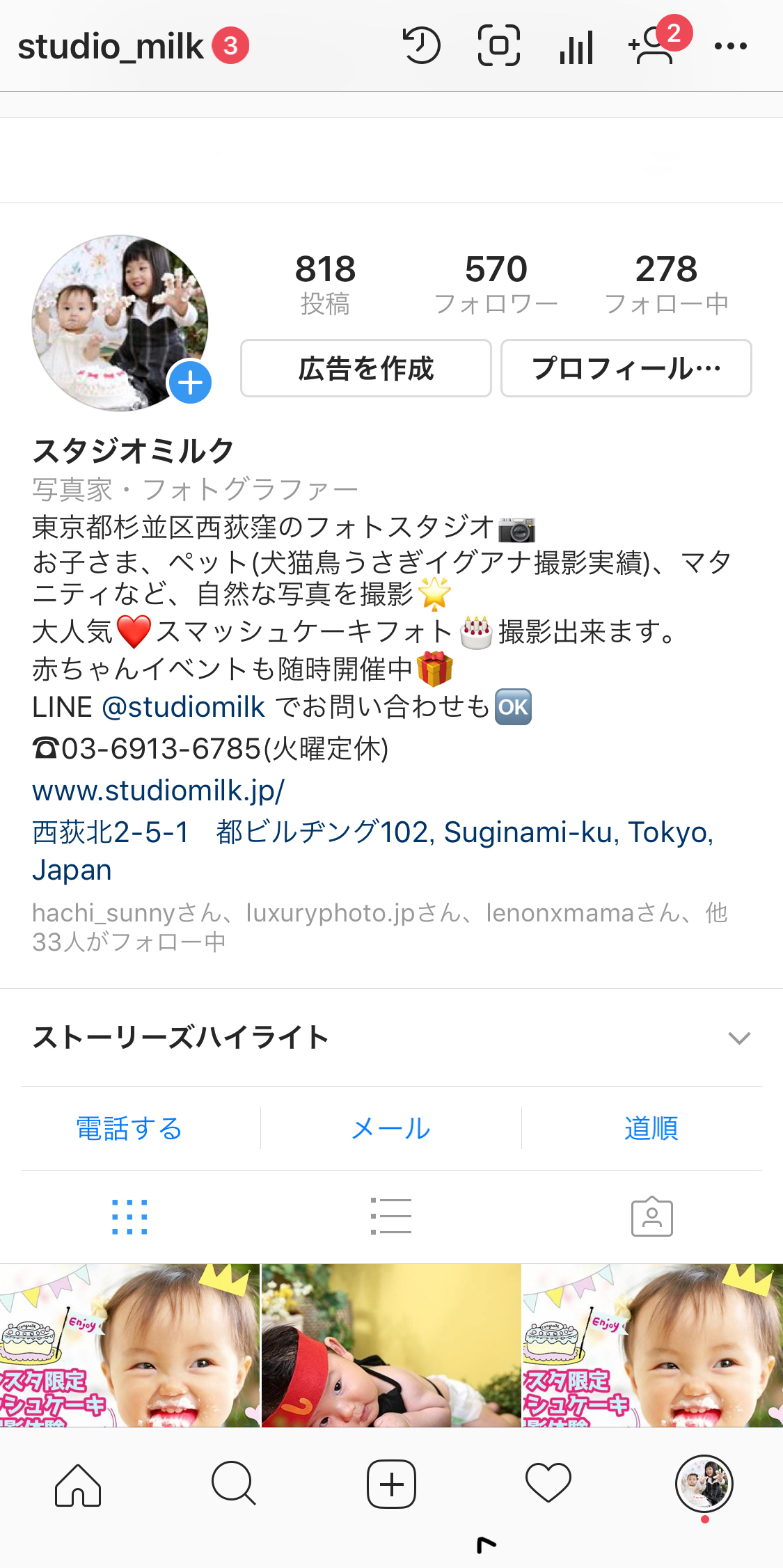Open the newborn red headband photo
The height and width of the screenshot is (1568, 783).
(x=390, y=1345)
